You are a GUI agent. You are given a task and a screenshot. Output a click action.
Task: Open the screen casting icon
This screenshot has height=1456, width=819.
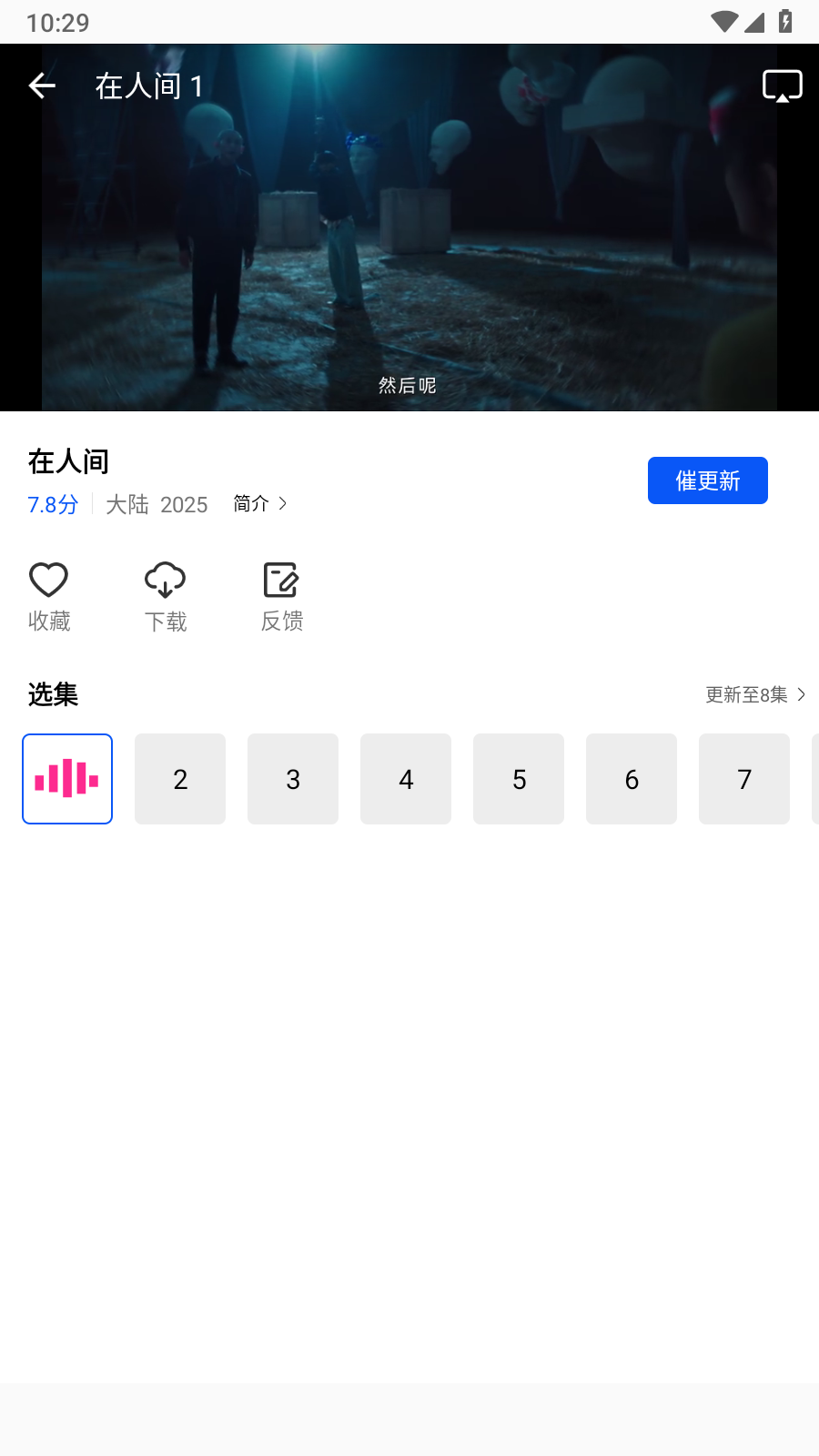tap(782, 85)
